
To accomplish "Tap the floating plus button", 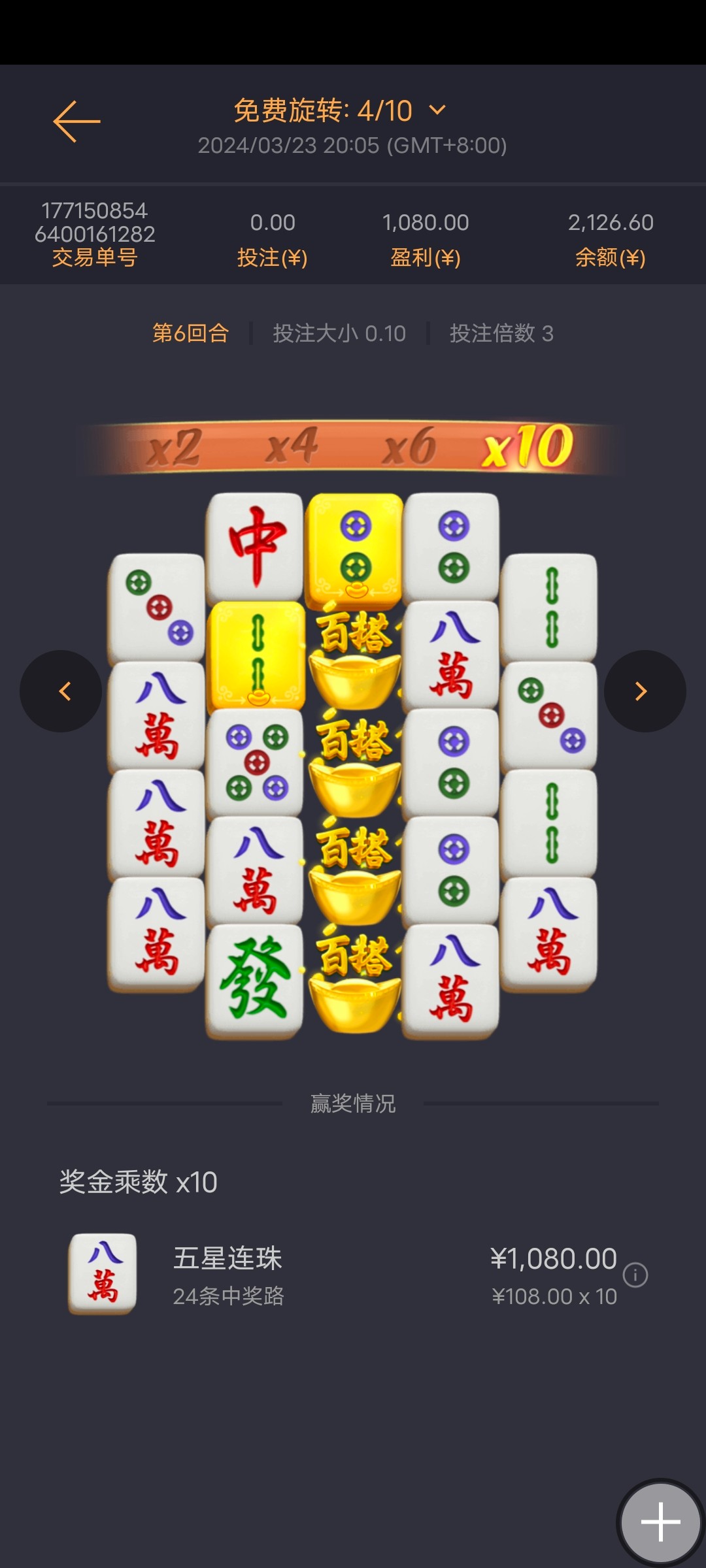I will click(x=660, y=1521).
